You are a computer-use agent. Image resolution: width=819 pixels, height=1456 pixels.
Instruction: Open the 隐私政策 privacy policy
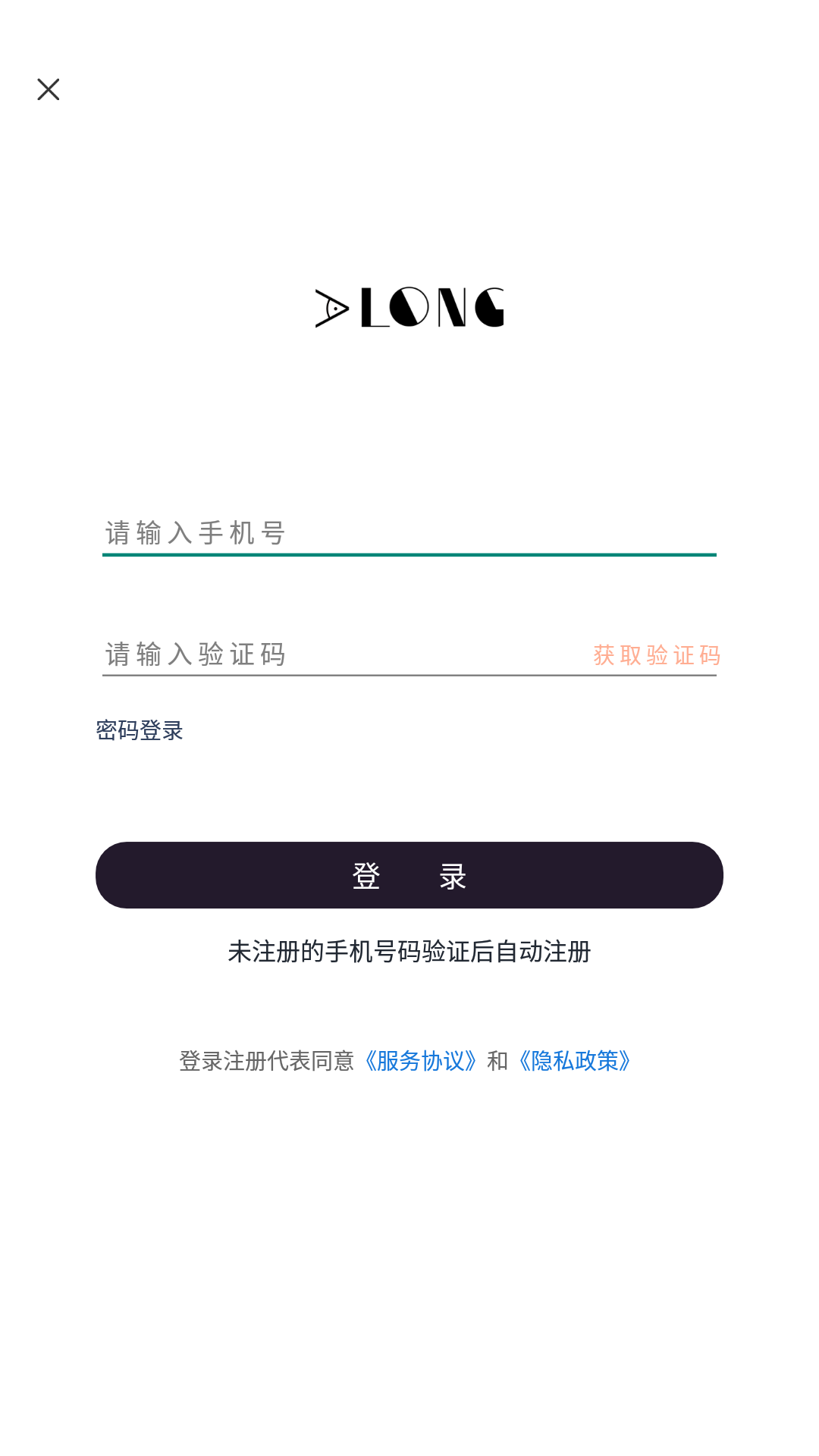575,1061
